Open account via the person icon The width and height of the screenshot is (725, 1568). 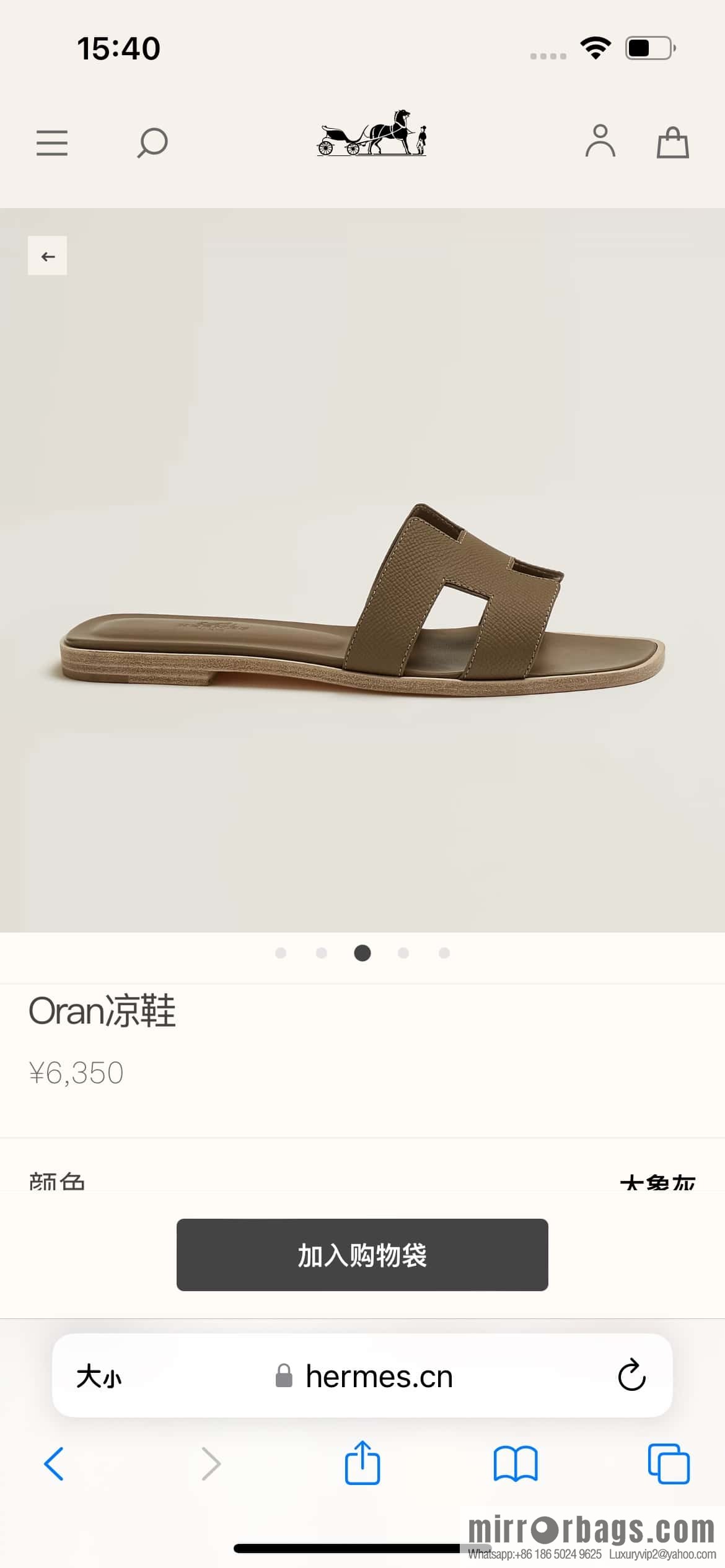tap(600, 142)
